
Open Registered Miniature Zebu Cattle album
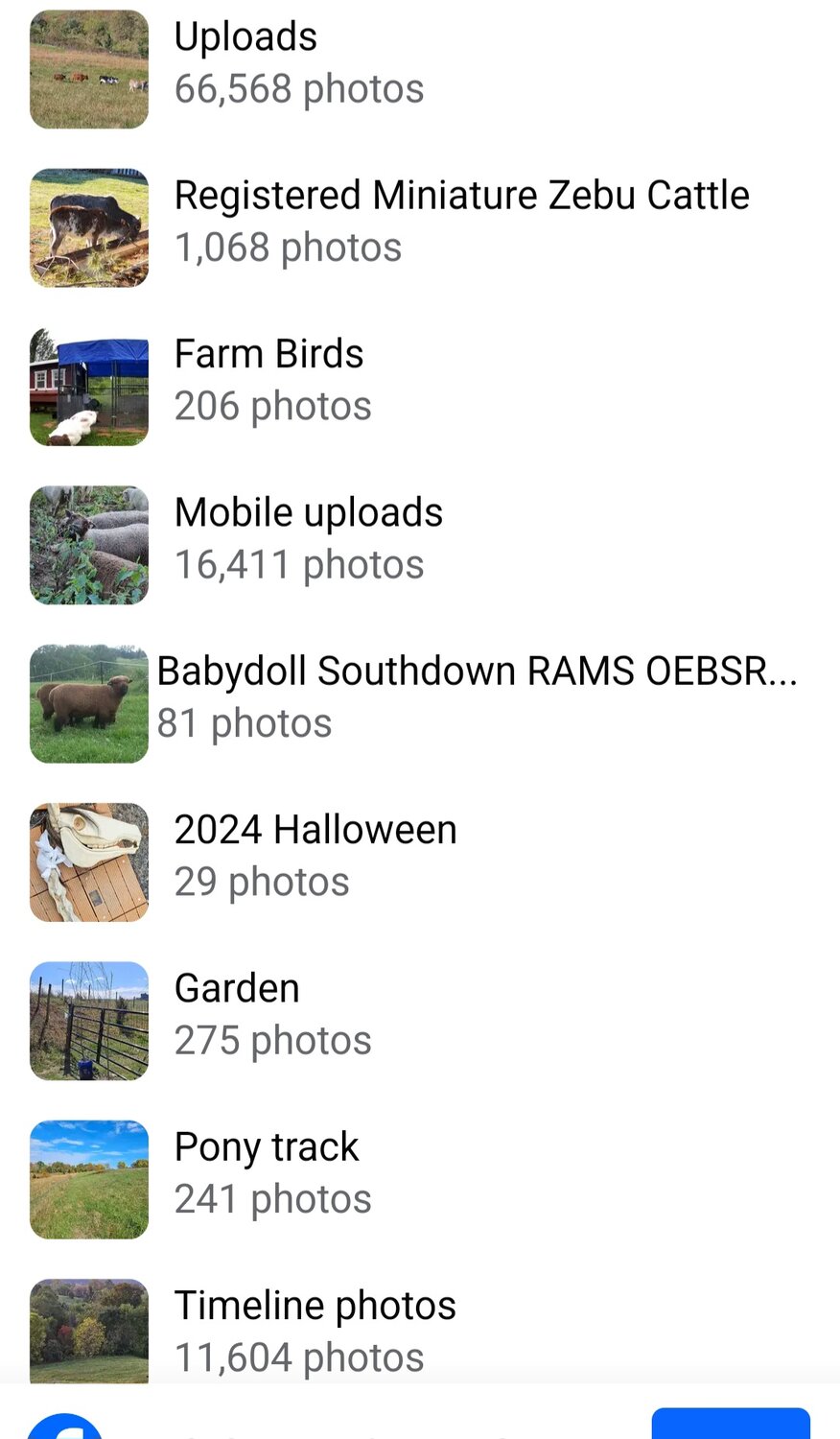click(460, 197)
